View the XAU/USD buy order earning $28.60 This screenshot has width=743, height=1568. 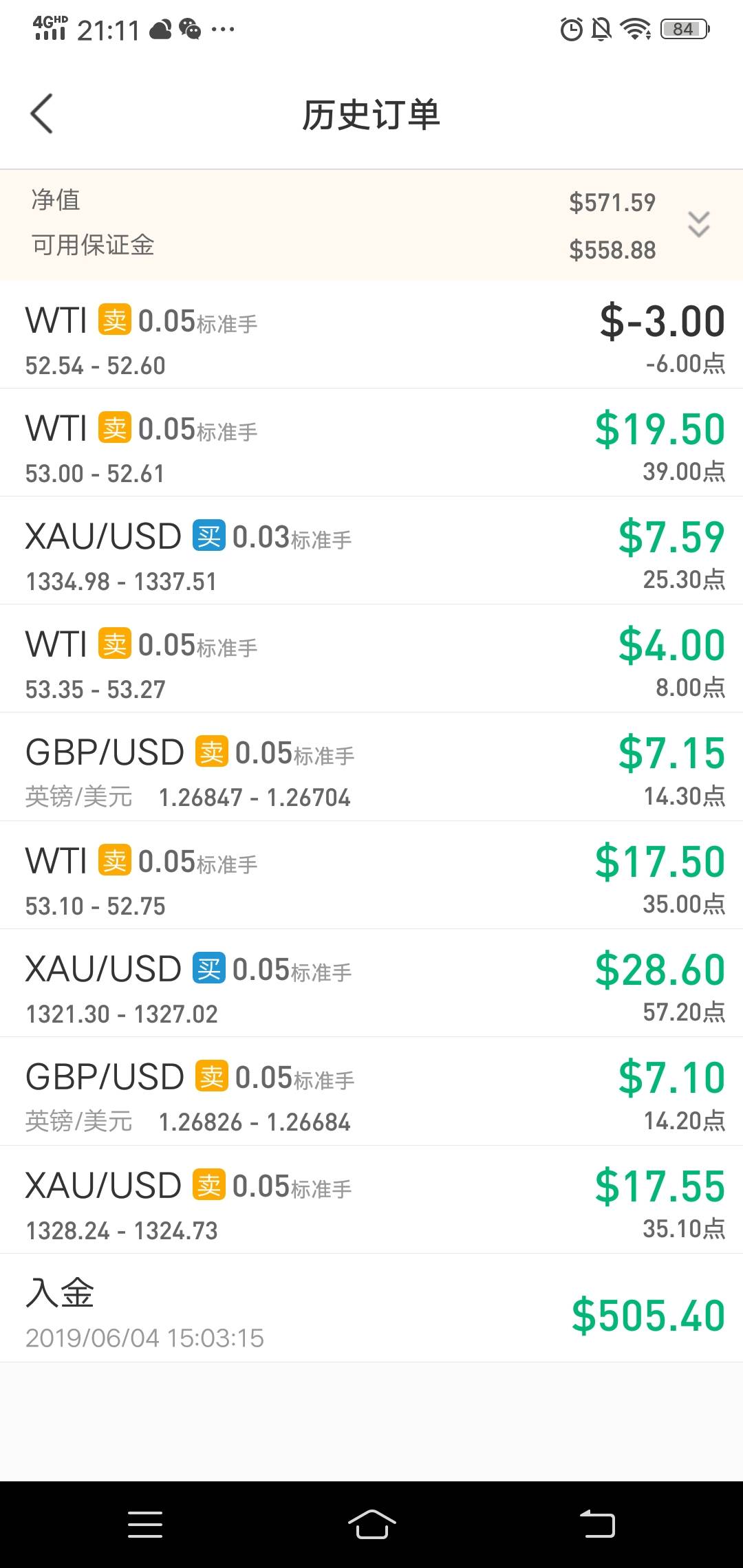tap(371, 983)
